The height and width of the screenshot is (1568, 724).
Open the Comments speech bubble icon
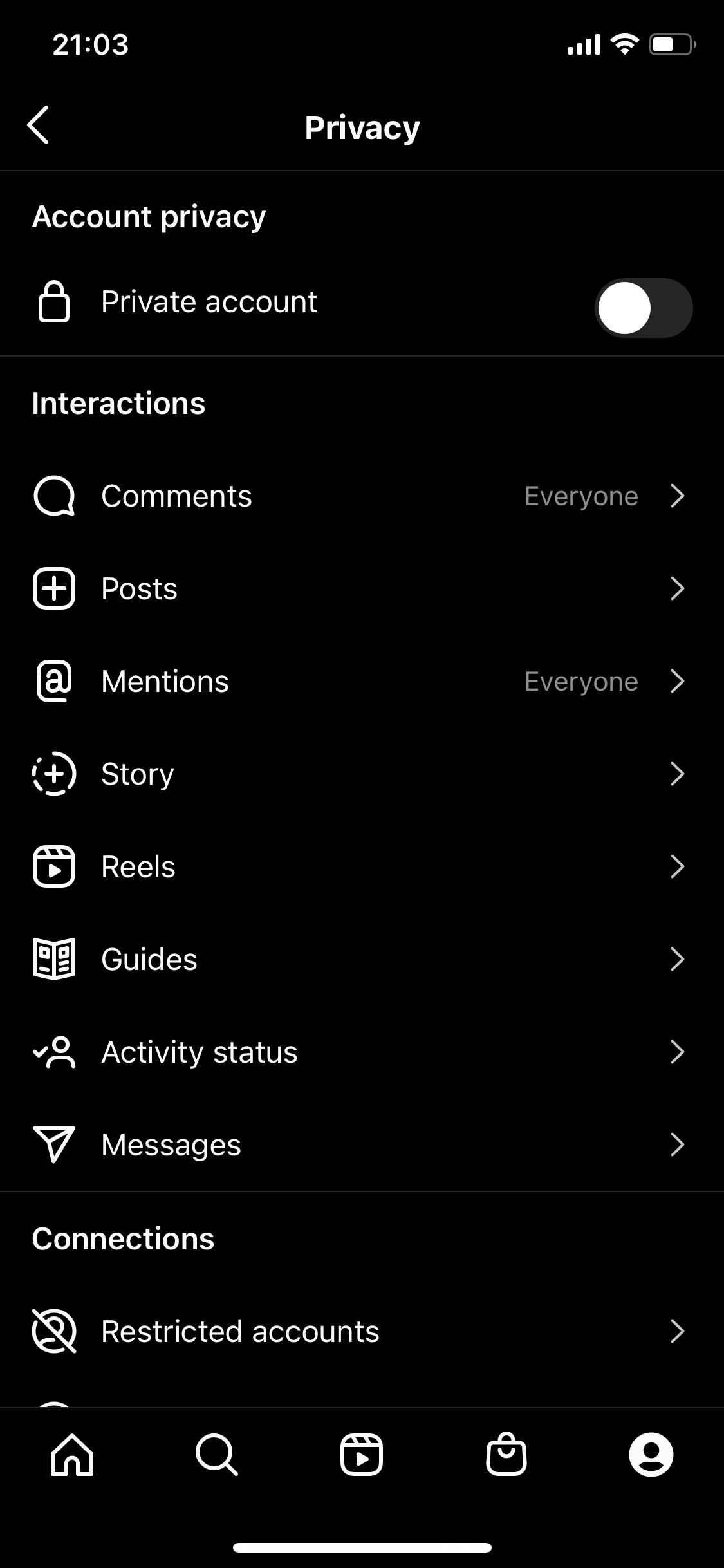point(55,496)
